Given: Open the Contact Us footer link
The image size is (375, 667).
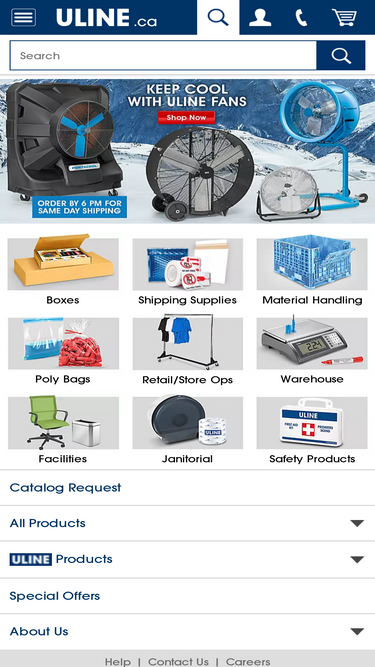Looking at the screenshot, I should [x=178, y=661].
